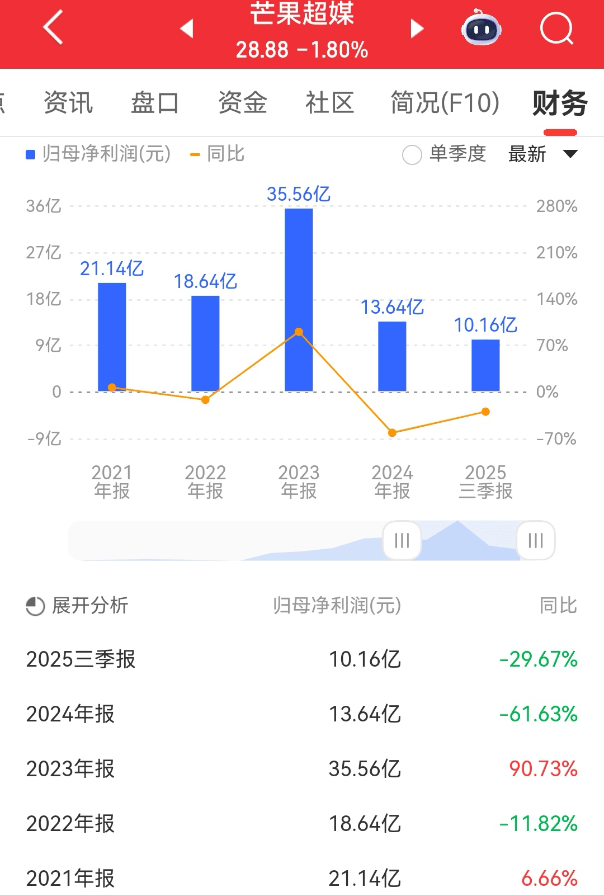Switch to the 盘口 tab
604x895 pixels.
click(155, 102)
